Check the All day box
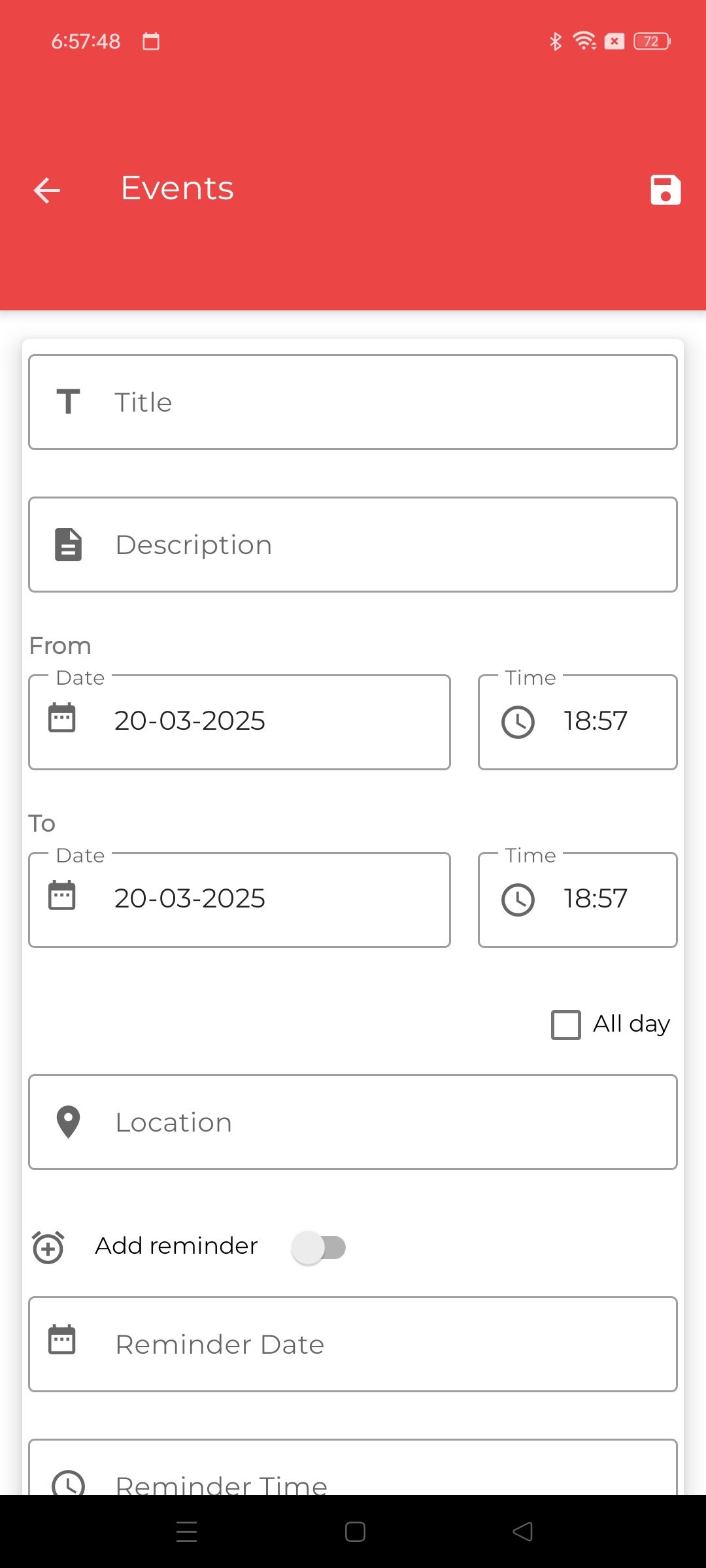Screen dimensions: 706x1568 [566, 1024]
